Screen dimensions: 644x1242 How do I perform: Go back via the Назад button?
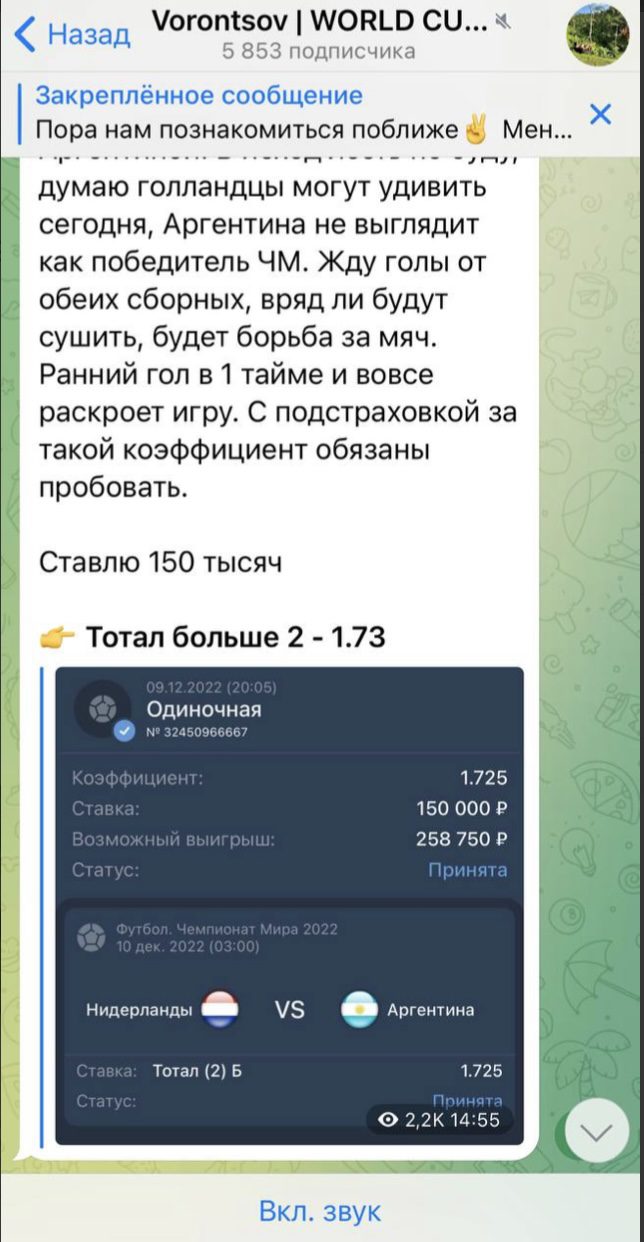point(72,35)
